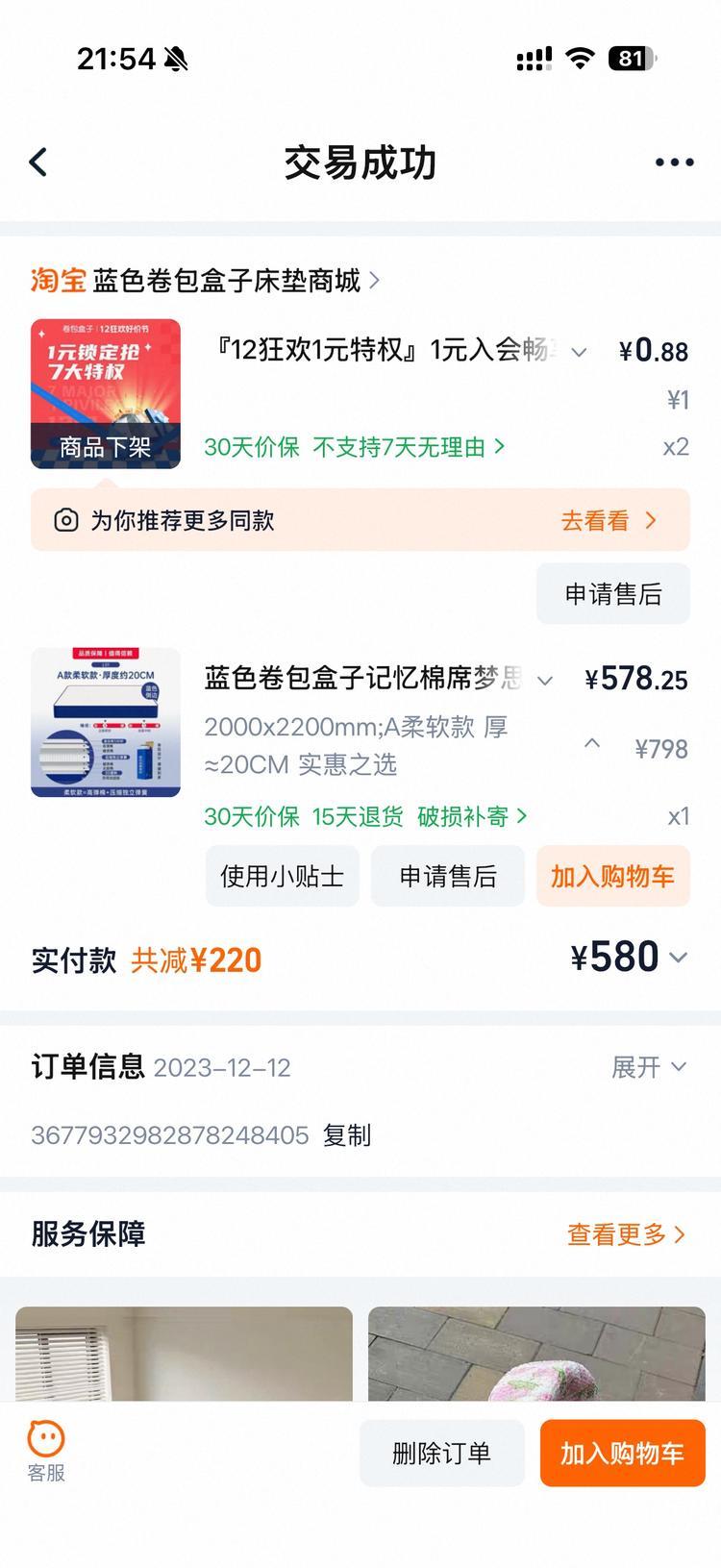This screenshot has height=1568, width=721.
Task: Request 申请售后 for the 1元入会 item
Action: (x=613, y=594)
